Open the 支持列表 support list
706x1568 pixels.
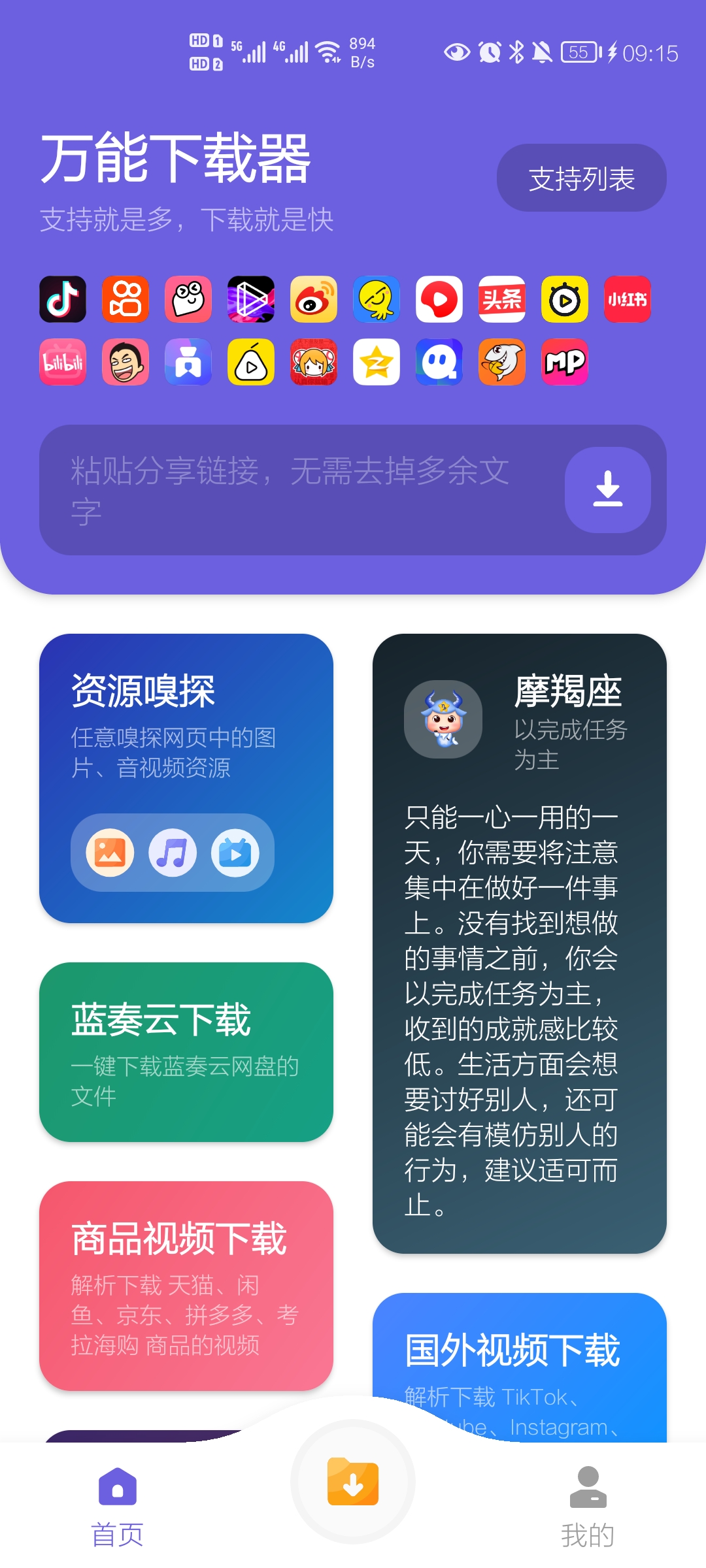click(x=580, y=178)
